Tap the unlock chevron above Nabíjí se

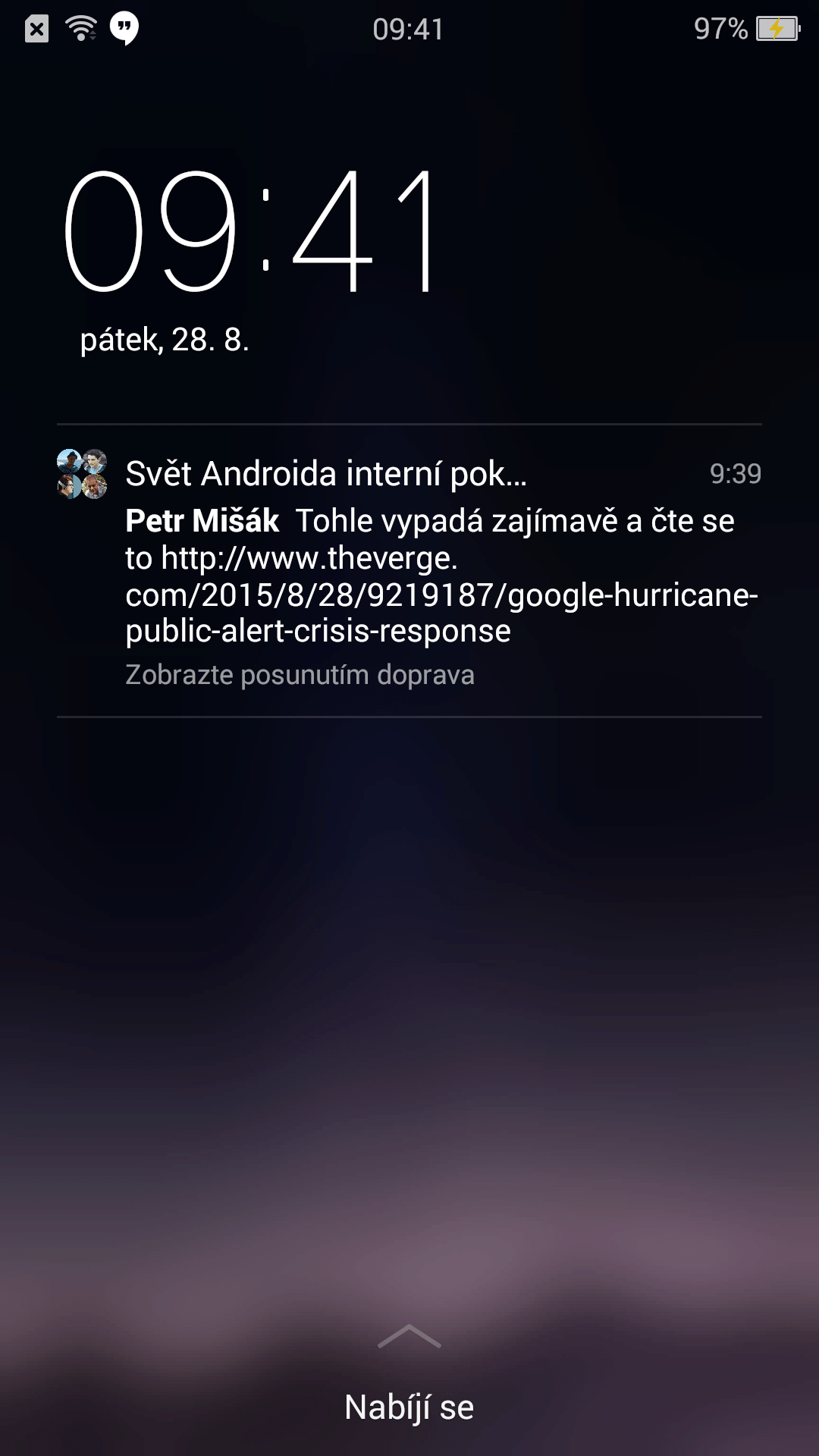pos(409,1336)
